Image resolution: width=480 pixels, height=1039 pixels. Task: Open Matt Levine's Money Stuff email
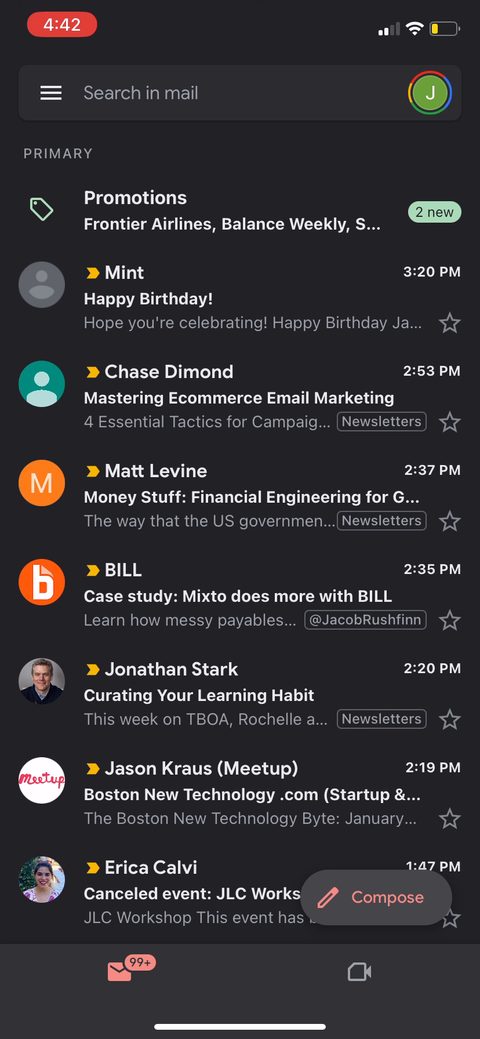[240, 496]
